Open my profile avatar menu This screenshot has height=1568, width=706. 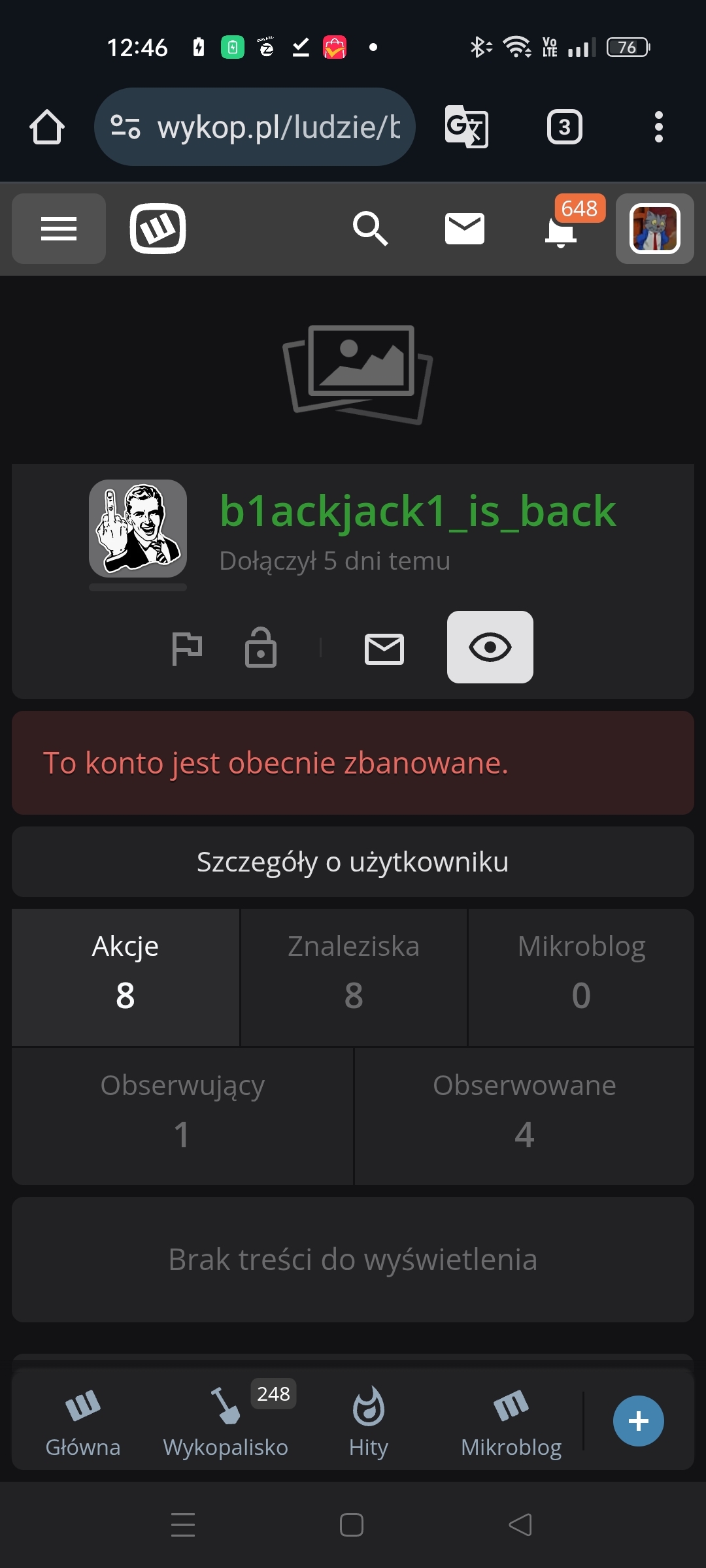point(654,229)
